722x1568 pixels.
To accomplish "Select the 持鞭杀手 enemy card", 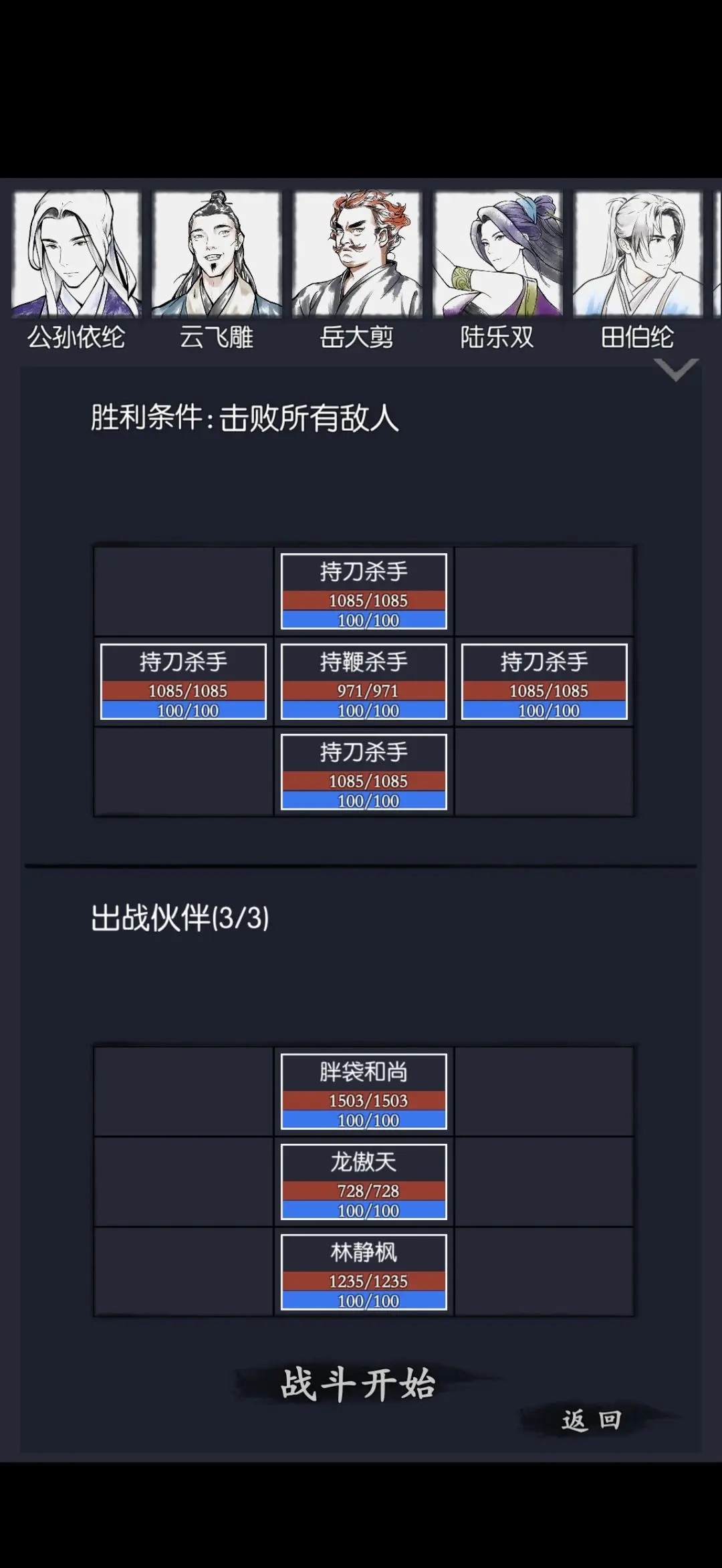I will 363,682.
